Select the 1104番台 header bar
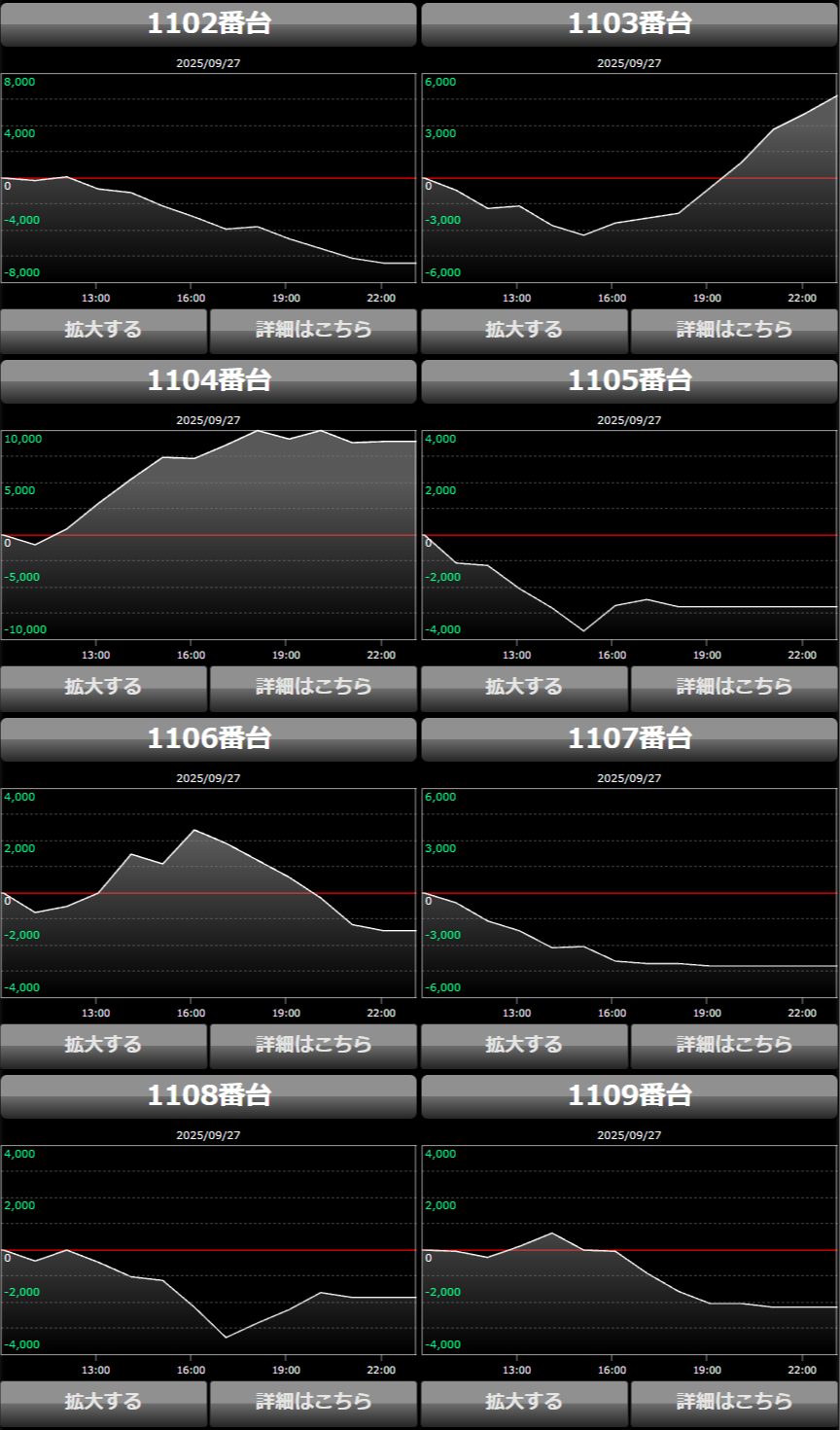Screen dimensions: 840x1430 tap(208, 381)
